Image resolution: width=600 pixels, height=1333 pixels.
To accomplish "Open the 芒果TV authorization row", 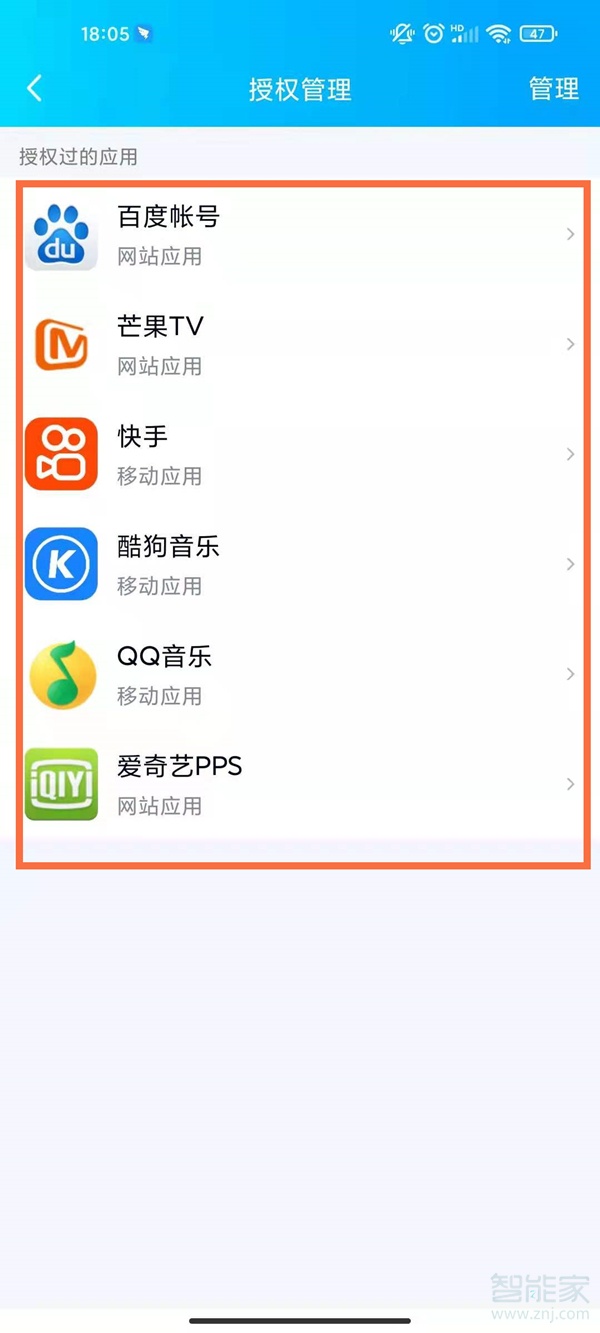I will (x=300, y=345).
